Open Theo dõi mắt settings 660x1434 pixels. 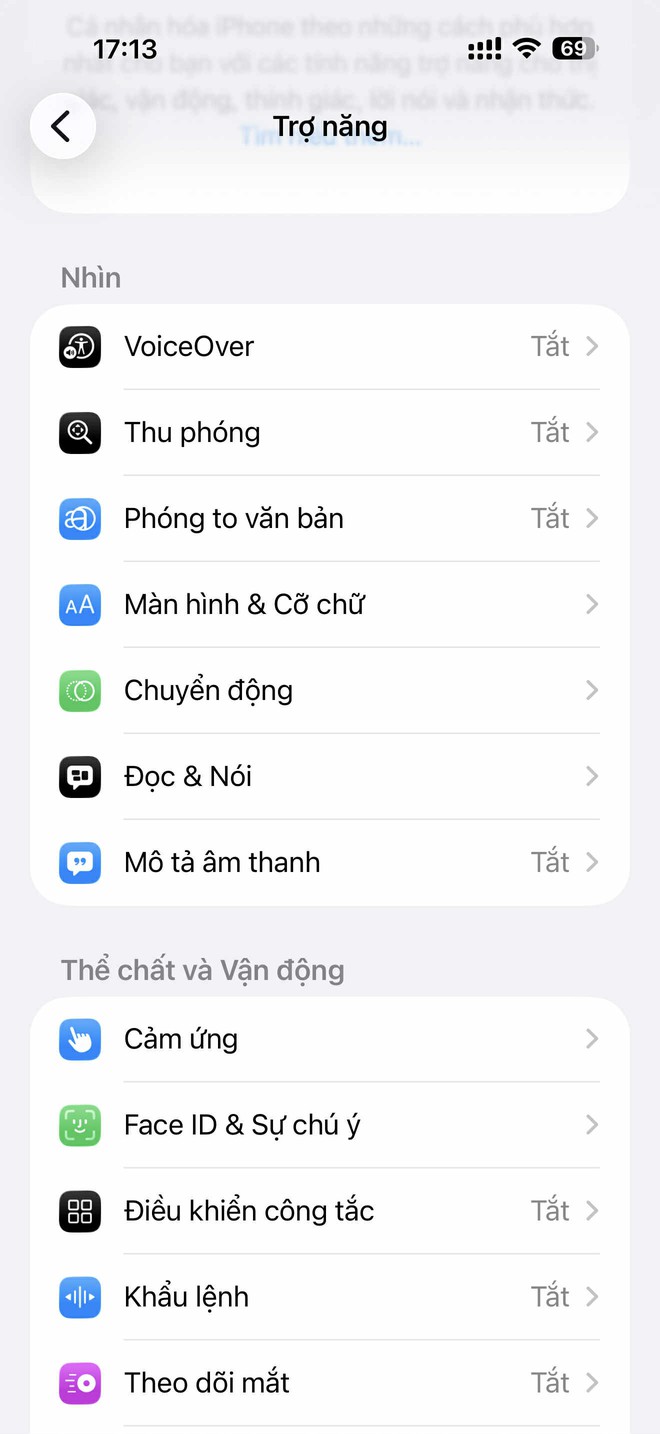click(x=330, y=1384)
